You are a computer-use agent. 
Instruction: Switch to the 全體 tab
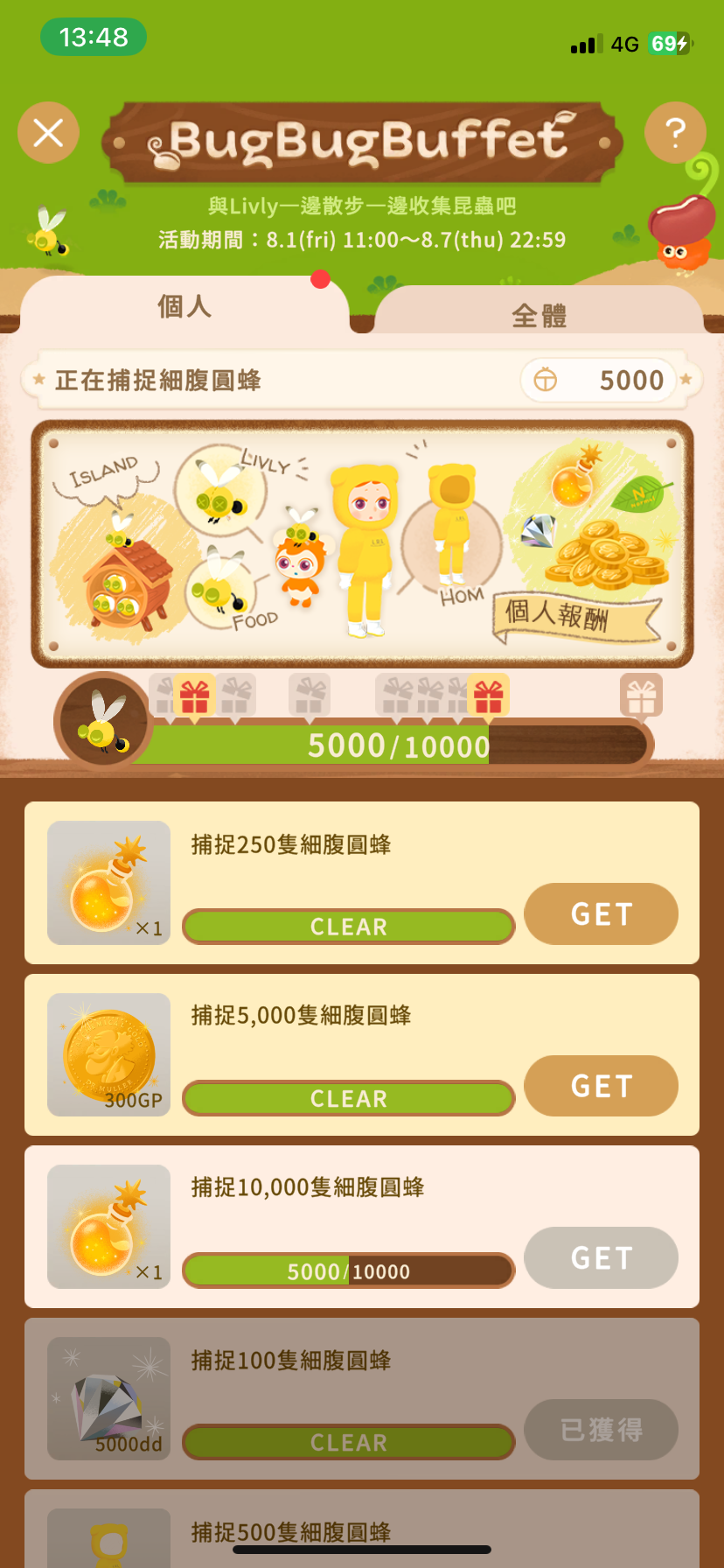[539, 313]
